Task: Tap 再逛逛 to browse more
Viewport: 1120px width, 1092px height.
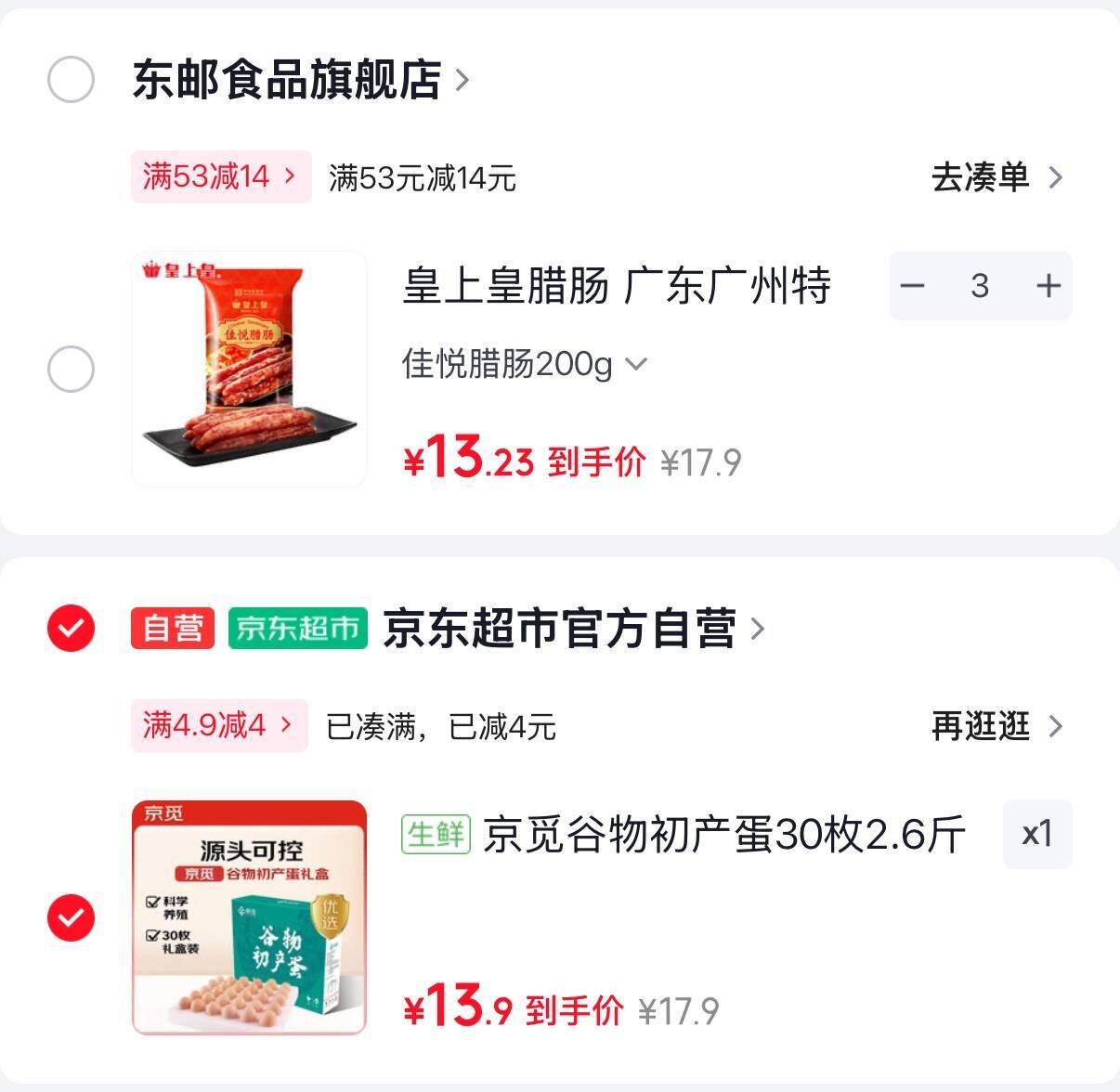Action: click(x=996, y=725)
